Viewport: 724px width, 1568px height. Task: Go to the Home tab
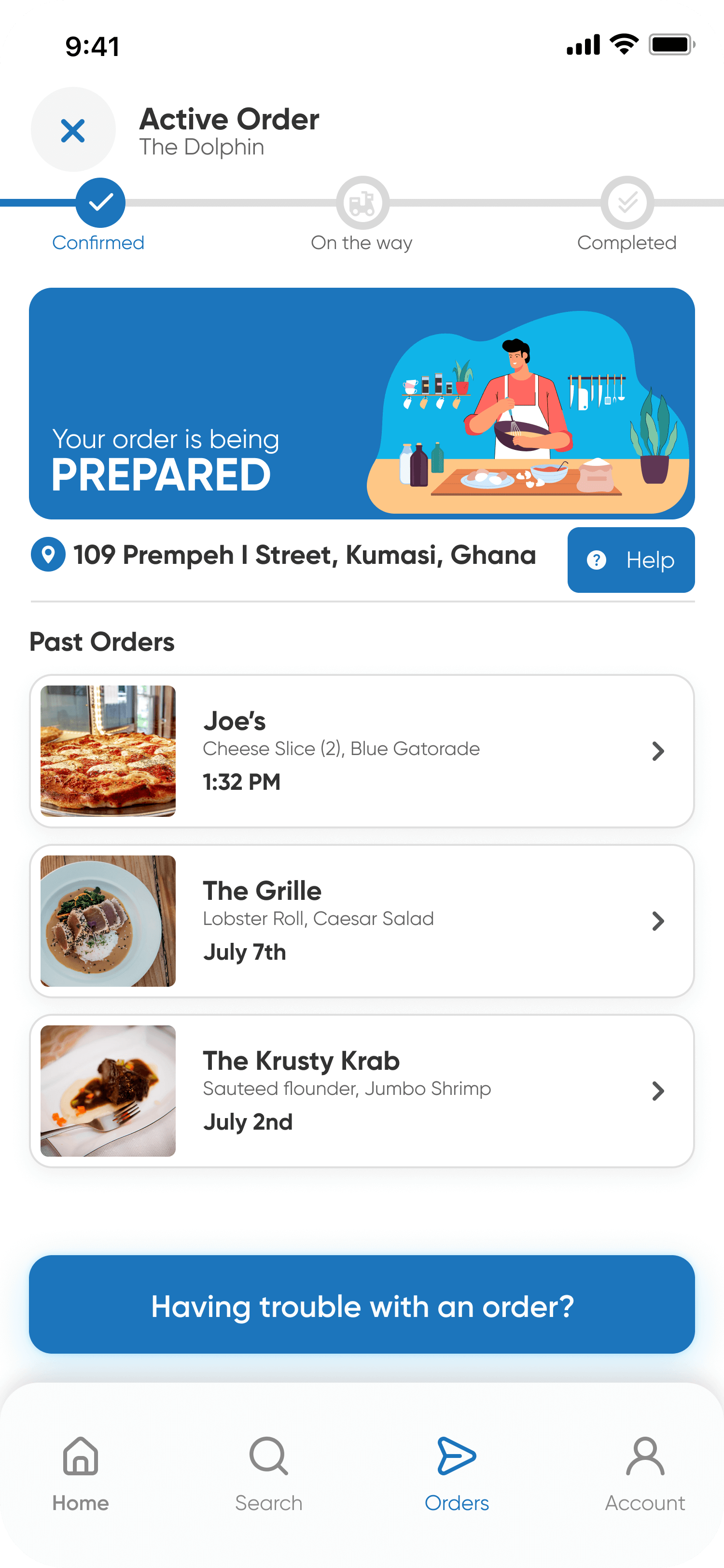click(81, 1474)
